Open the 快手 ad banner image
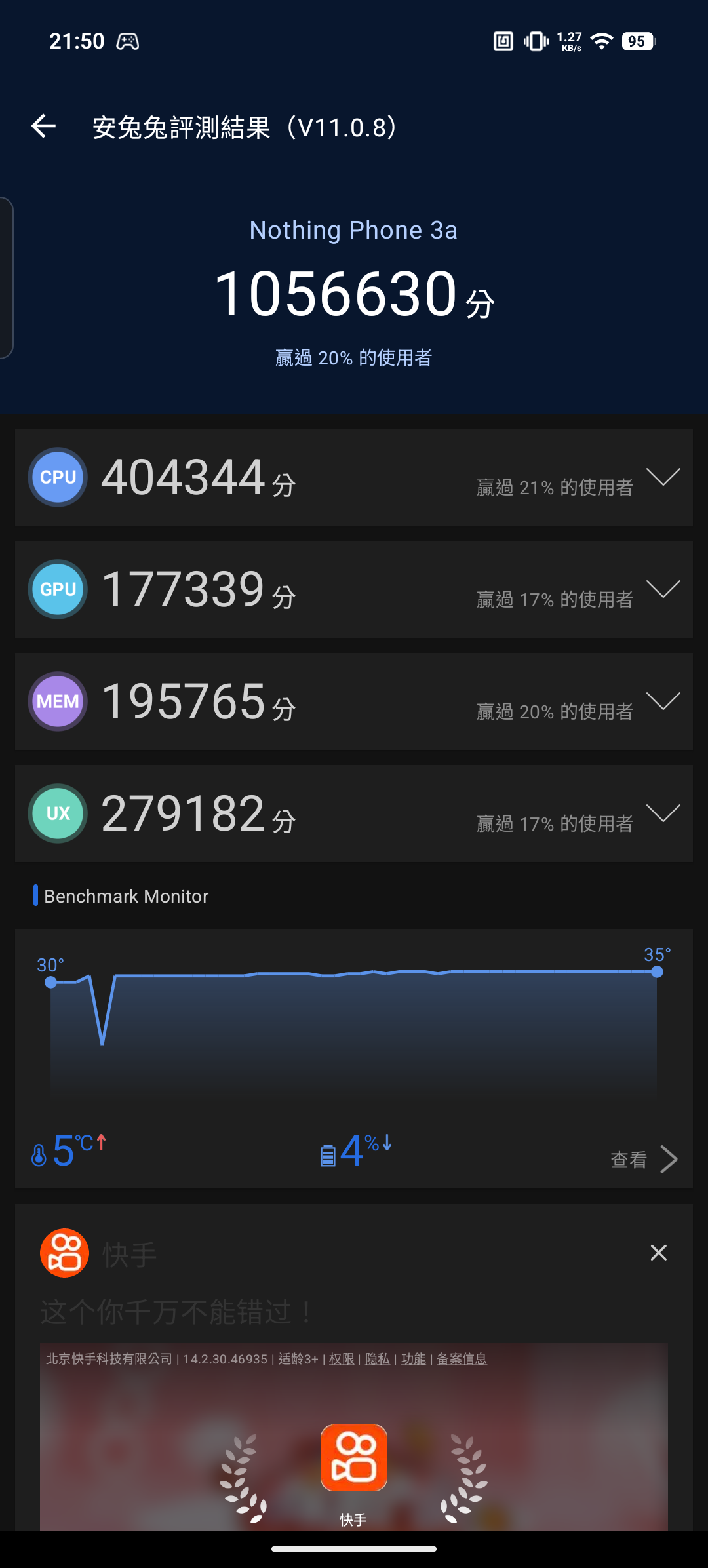708x1568 pixels. [354, 1455]
